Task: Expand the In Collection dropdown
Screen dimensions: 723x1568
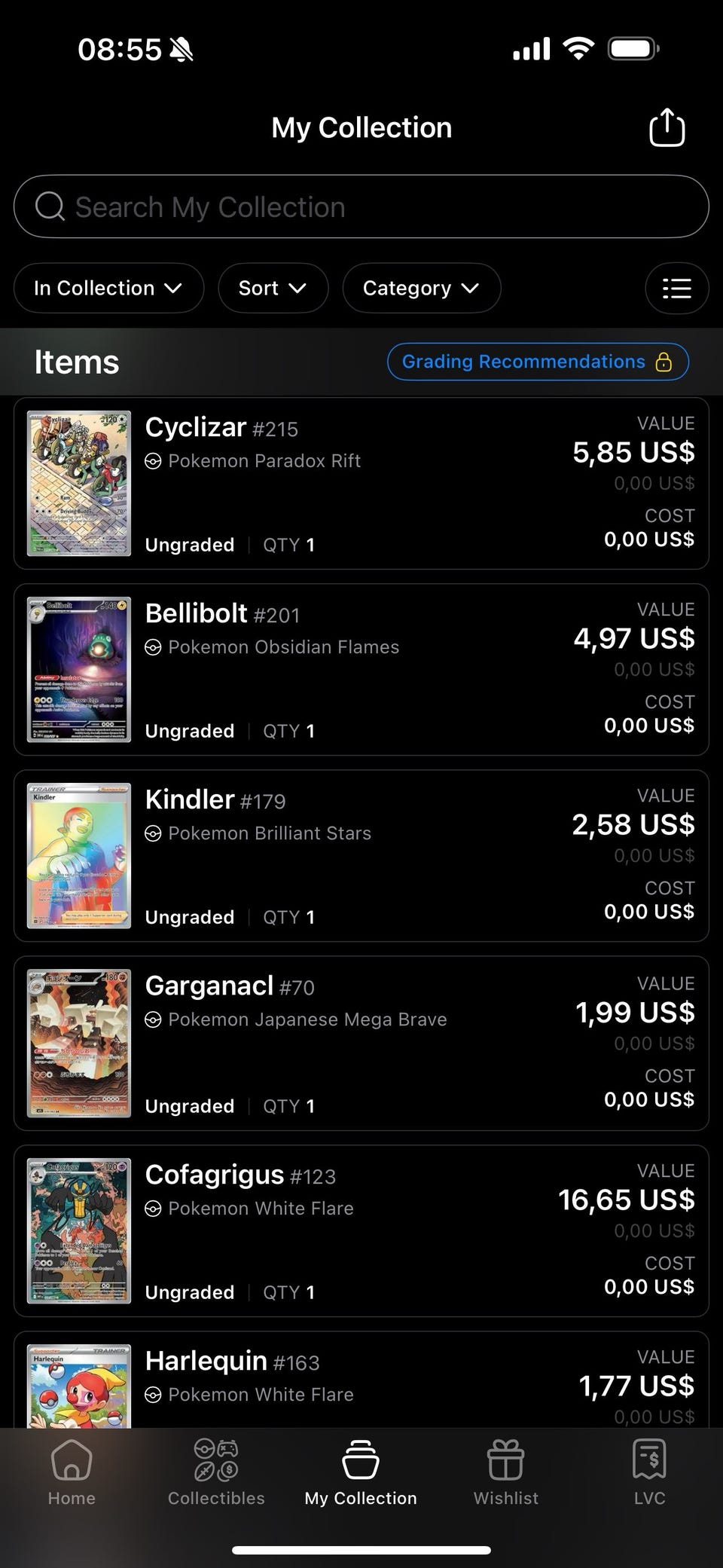Action: pos(108,288)
